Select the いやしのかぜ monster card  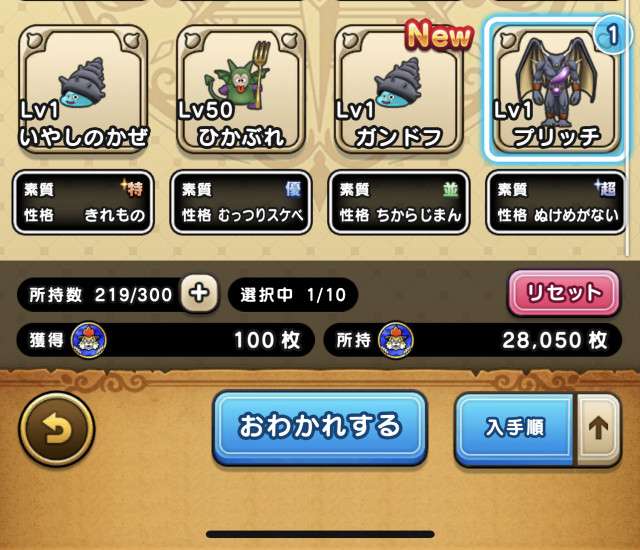[84, 89]
